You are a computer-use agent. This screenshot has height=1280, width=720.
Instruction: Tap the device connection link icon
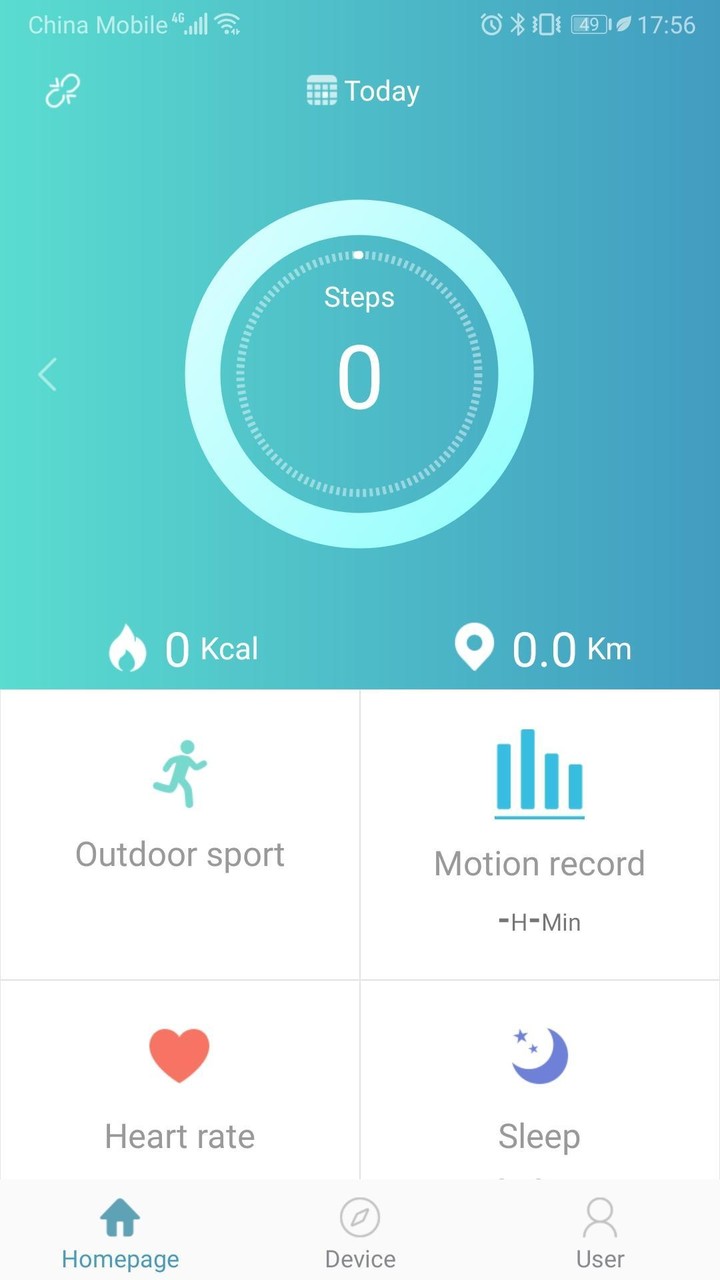point(61,90)
